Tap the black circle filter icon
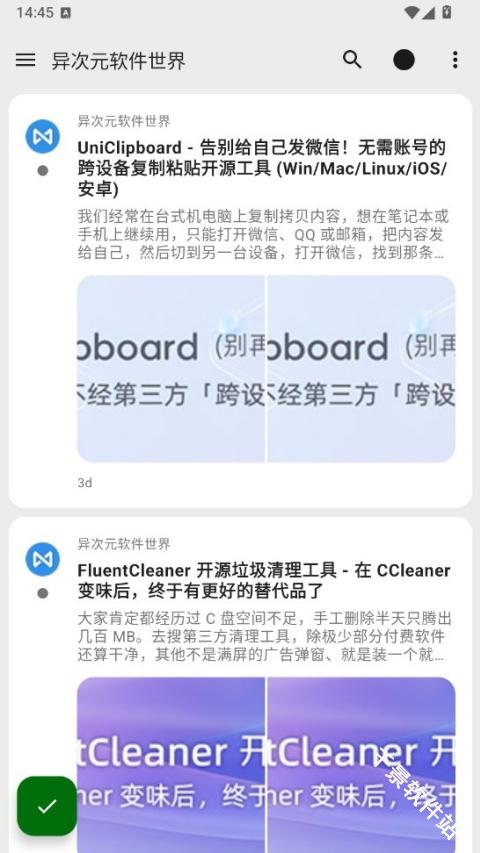The image size is (480, 853). 404,60
